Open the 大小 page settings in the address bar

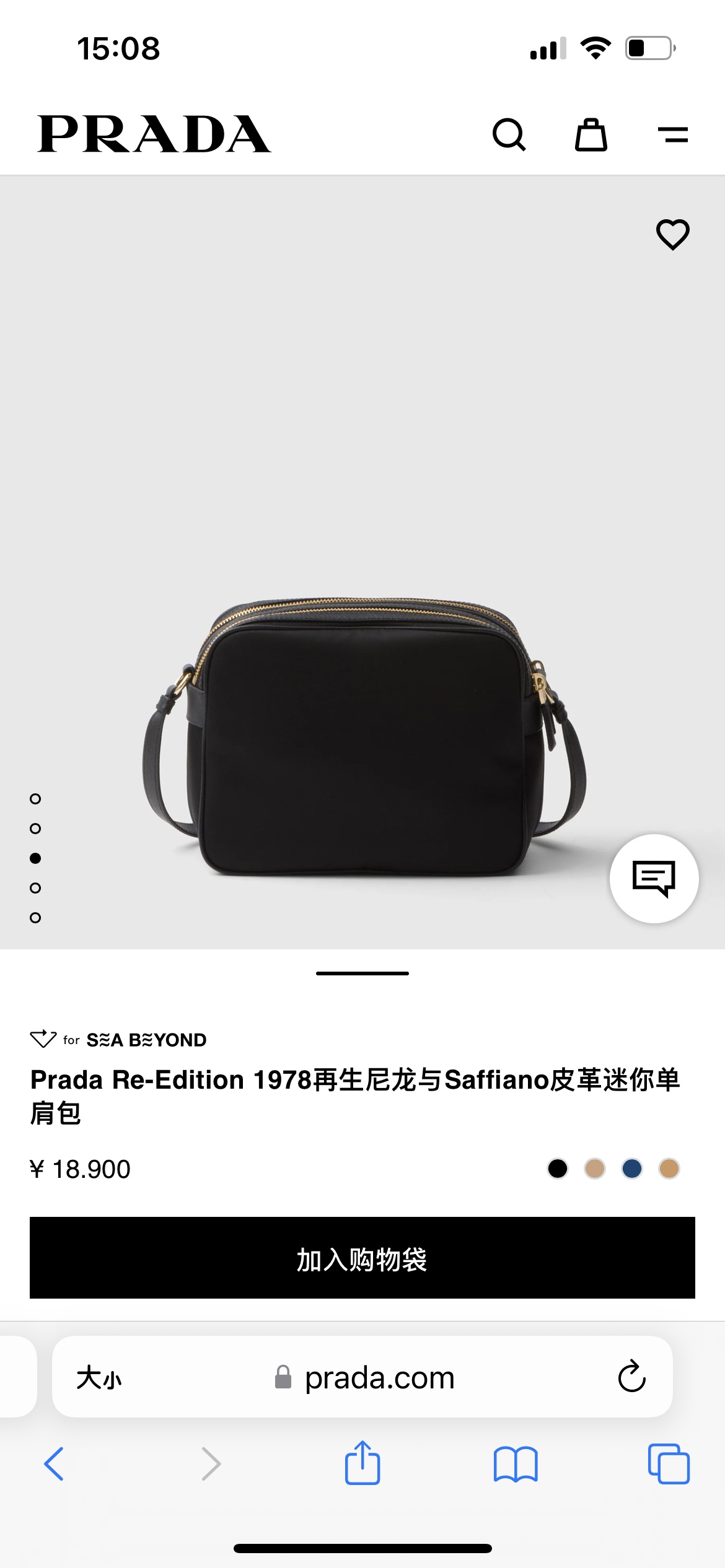99,1378
